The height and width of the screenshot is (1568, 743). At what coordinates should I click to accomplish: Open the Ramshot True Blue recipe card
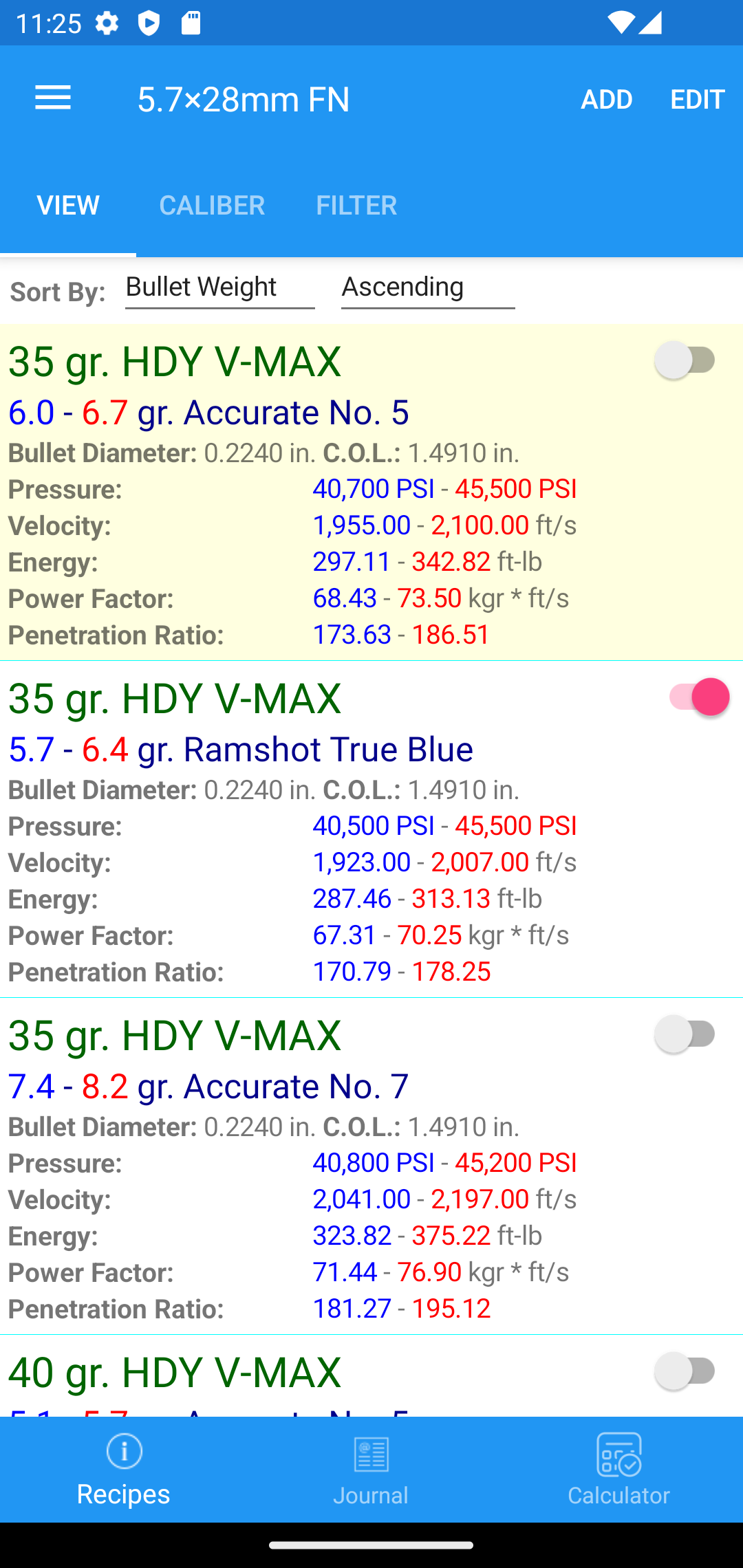click(x=371, y=829)
